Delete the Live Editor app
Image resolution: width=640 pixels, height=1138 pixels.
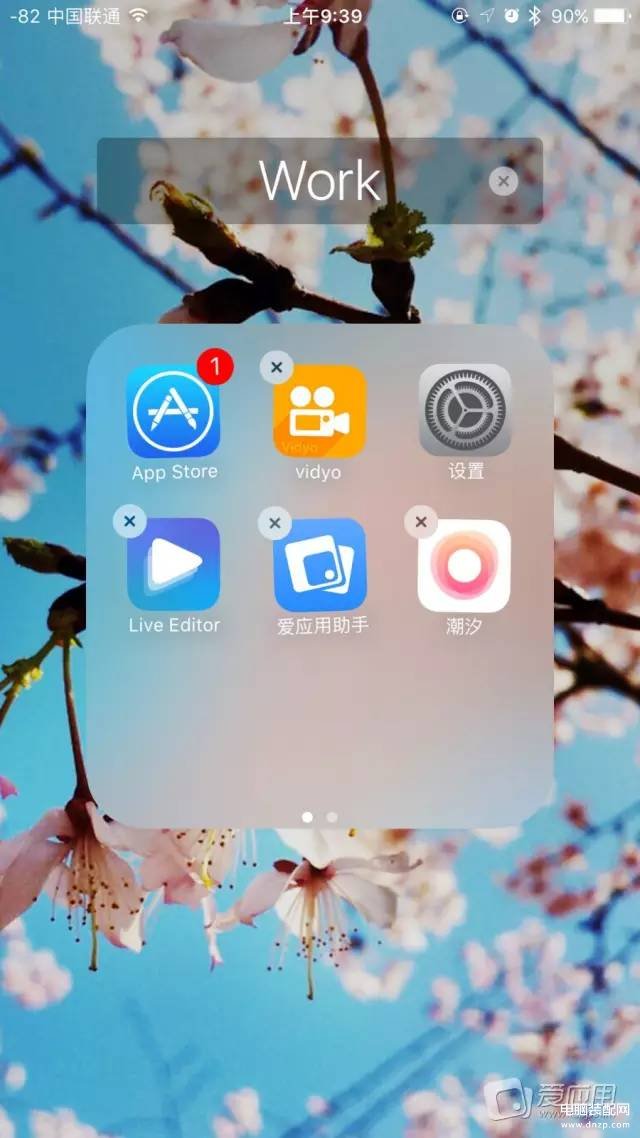pos(129,521)
